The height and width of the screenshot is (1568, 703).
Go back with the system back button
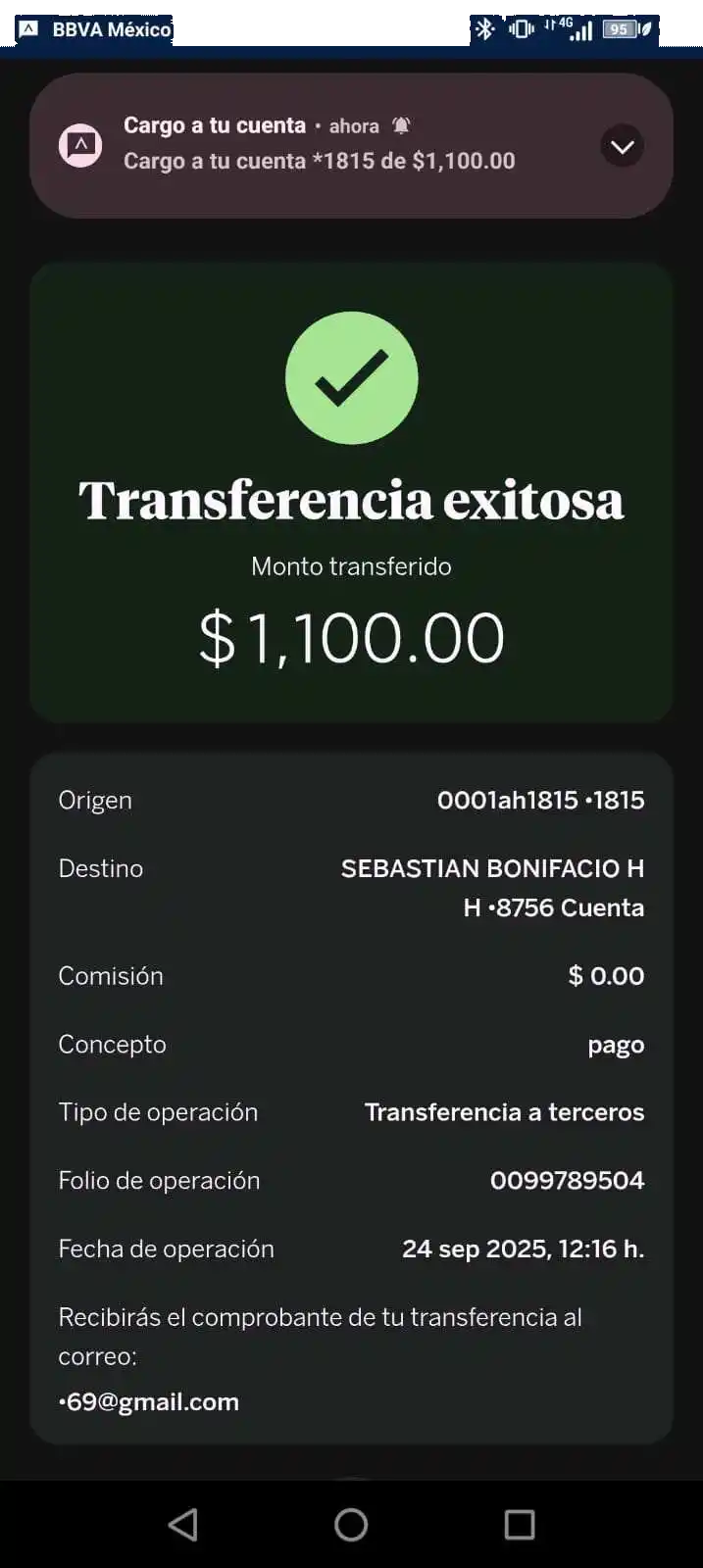183,1525
